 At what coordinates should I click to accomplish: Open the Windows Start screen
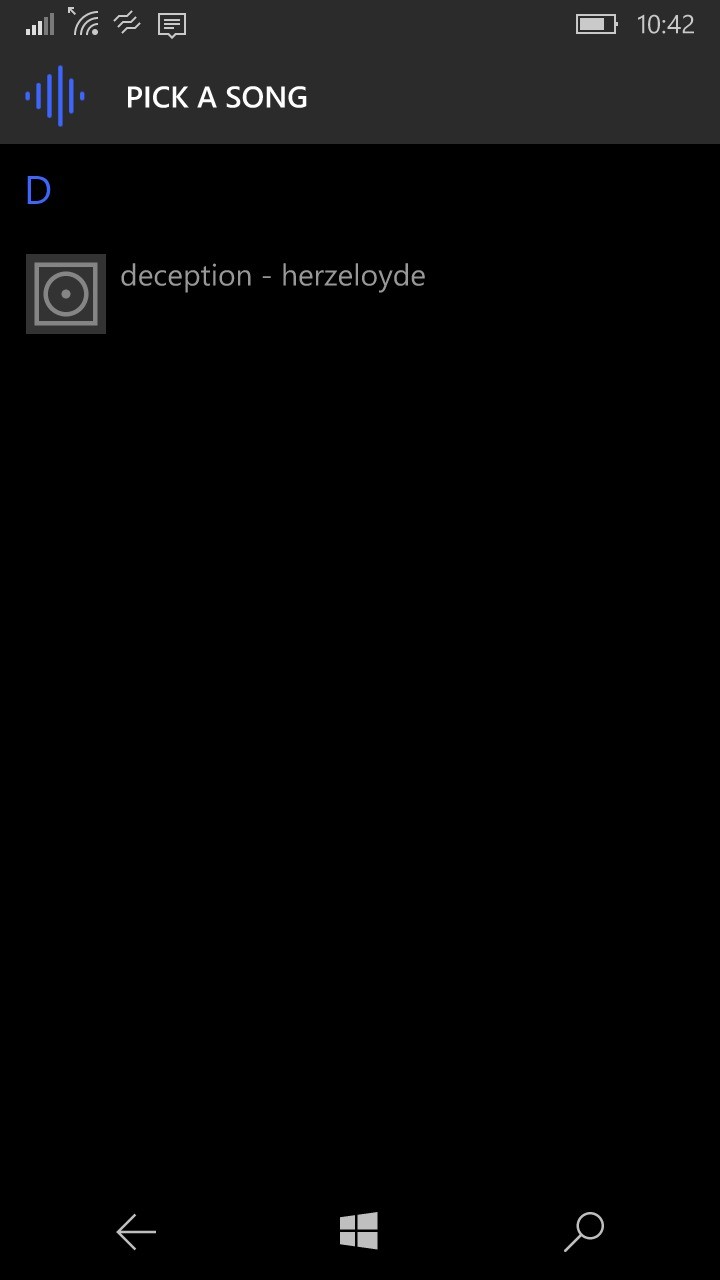point(359,1231)
